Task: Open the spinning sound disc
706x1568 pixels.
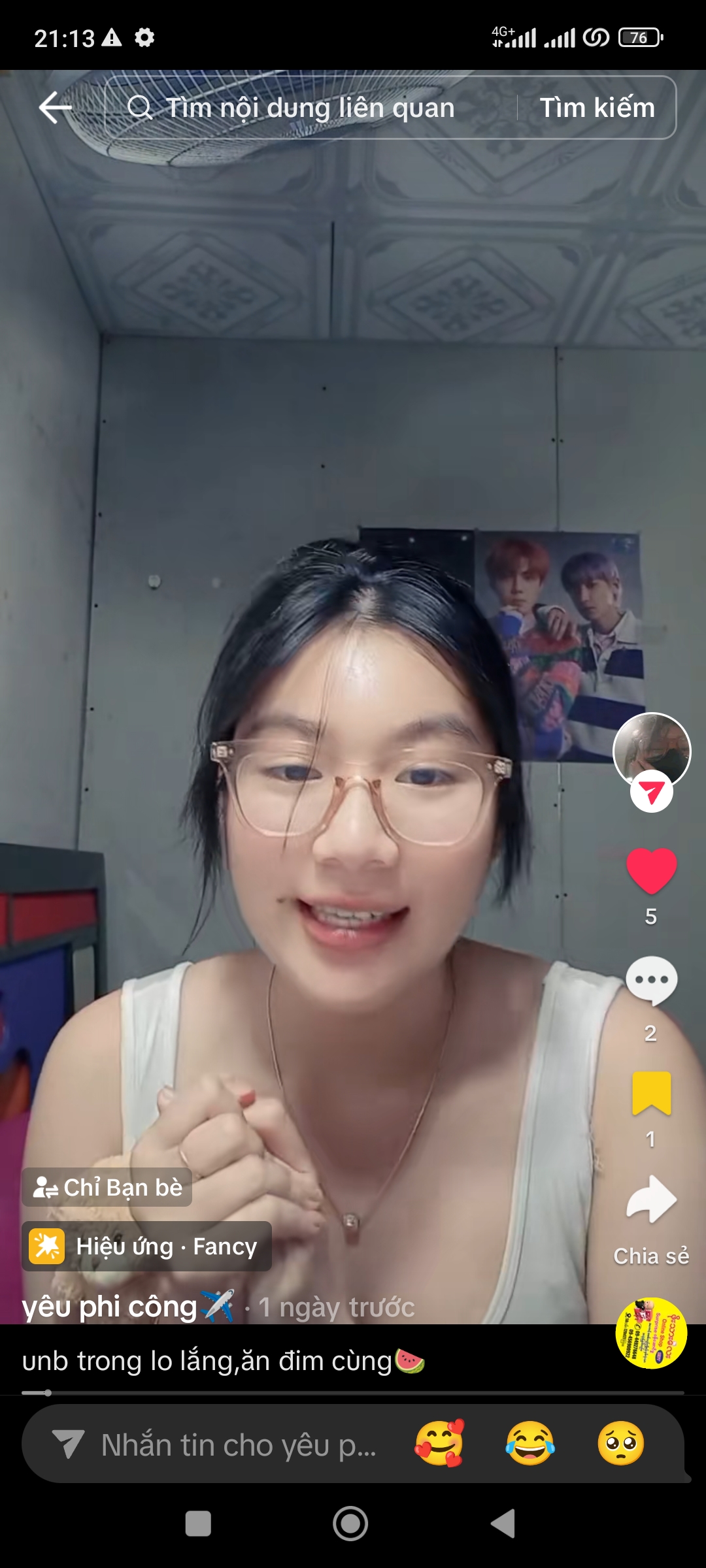Action: click(x=651, y=1333)
